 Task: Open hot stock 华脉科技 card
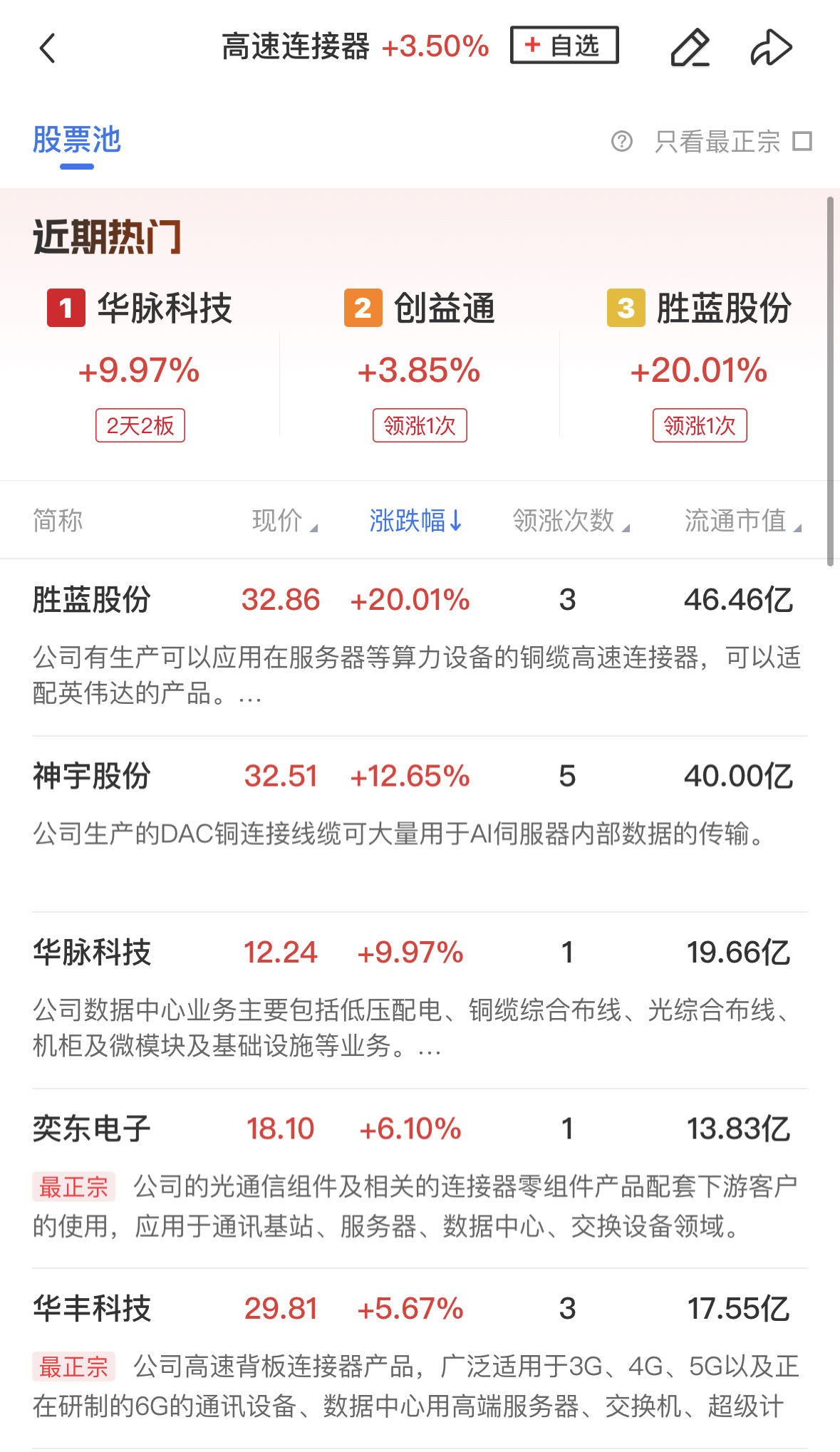[140, 363]
